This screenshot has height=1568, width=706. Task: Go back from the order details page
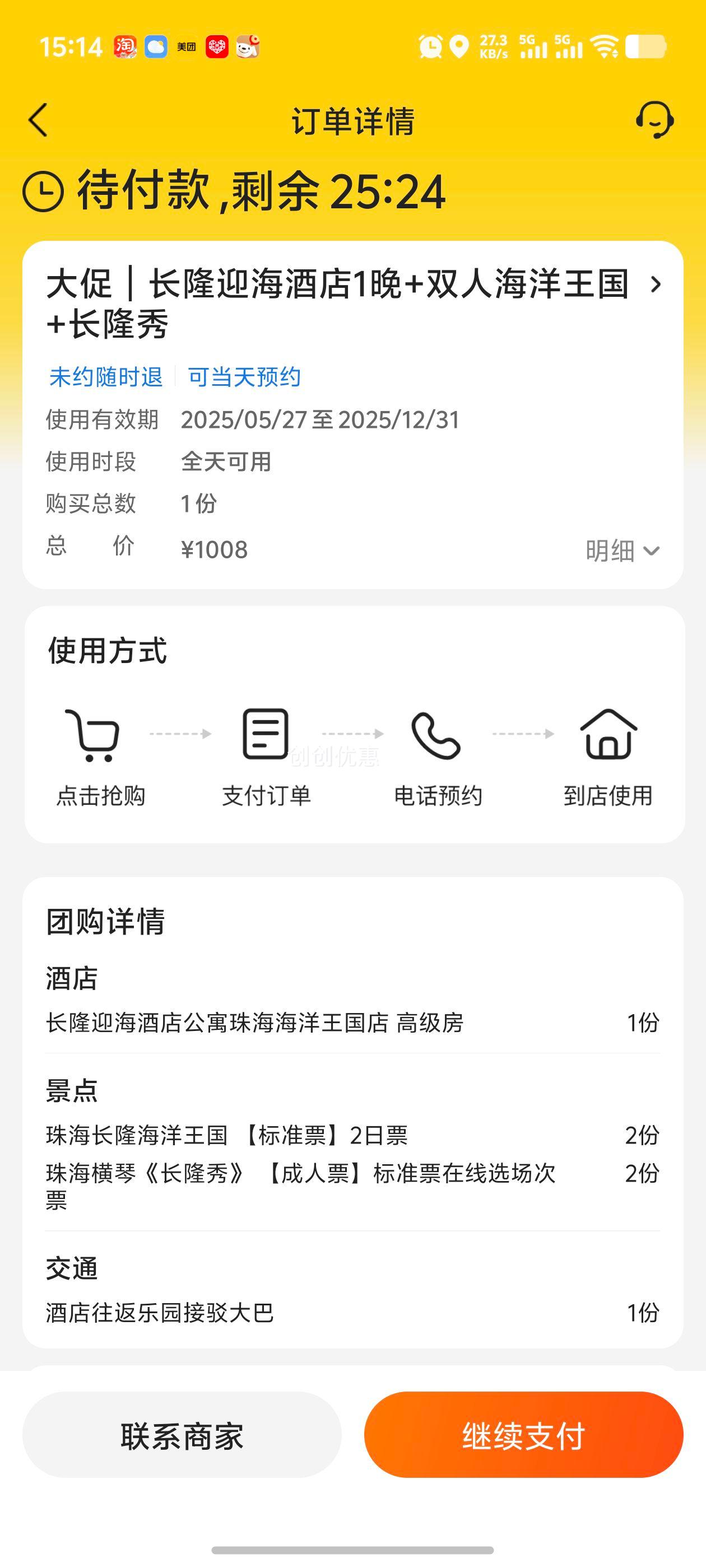click(38, 120)
